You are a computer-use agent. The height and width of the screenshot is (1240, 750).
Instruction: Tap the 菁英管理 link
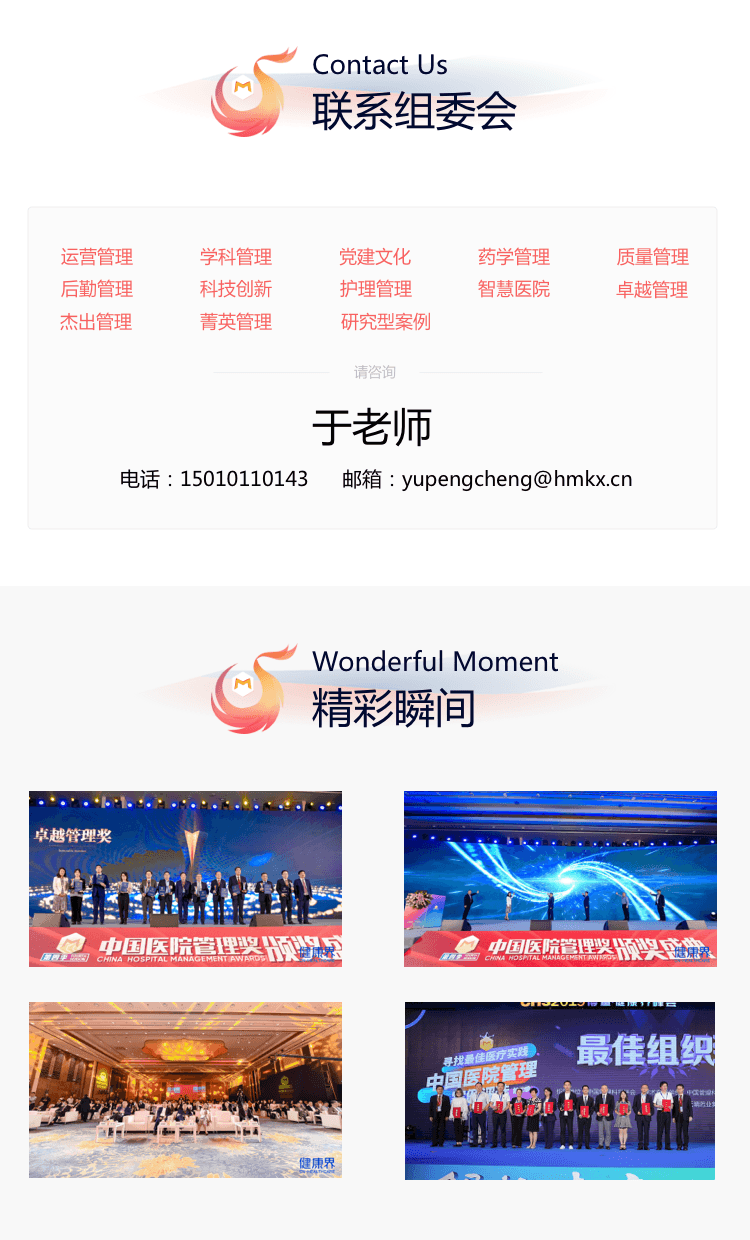point(236,322)
